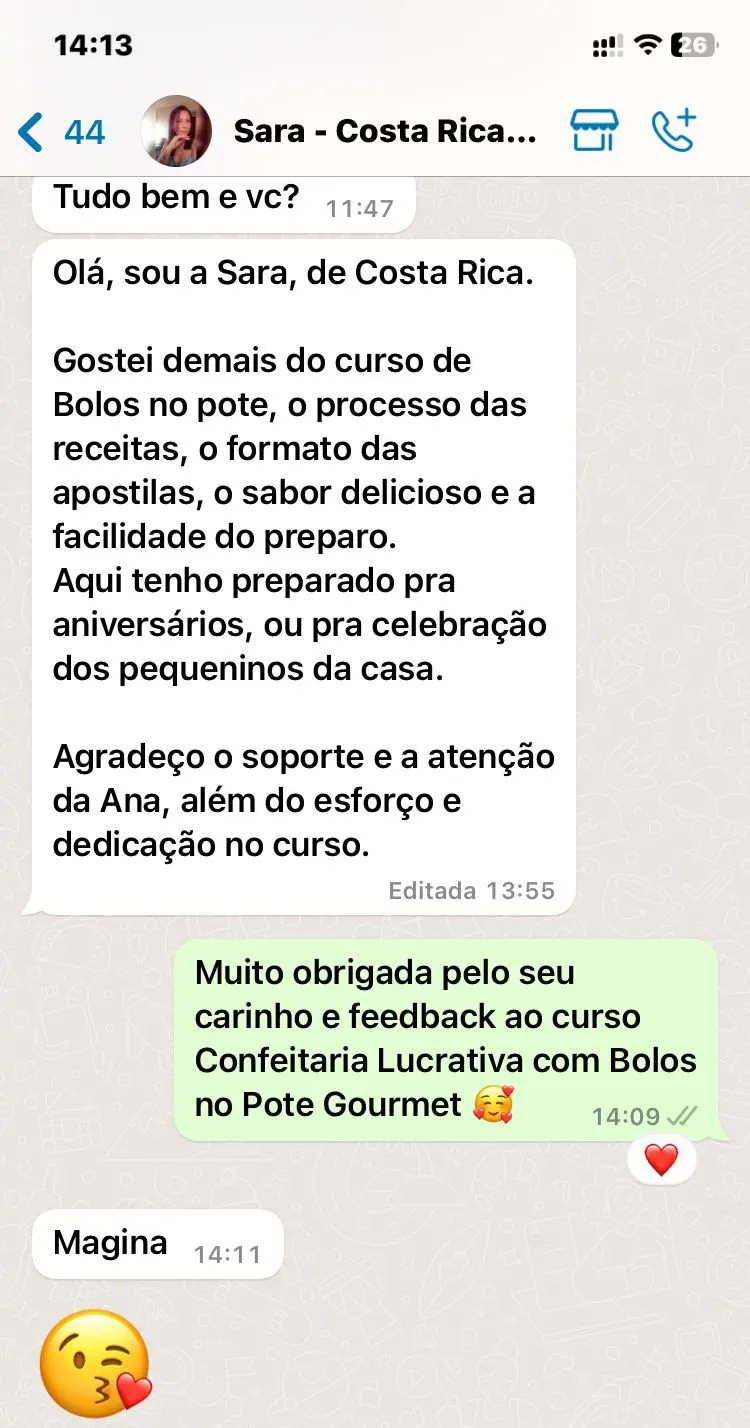Open the business storefront icon
The width and height of the screenshot is (750, 1428).
pyautogui.click(x=594, y=129)
